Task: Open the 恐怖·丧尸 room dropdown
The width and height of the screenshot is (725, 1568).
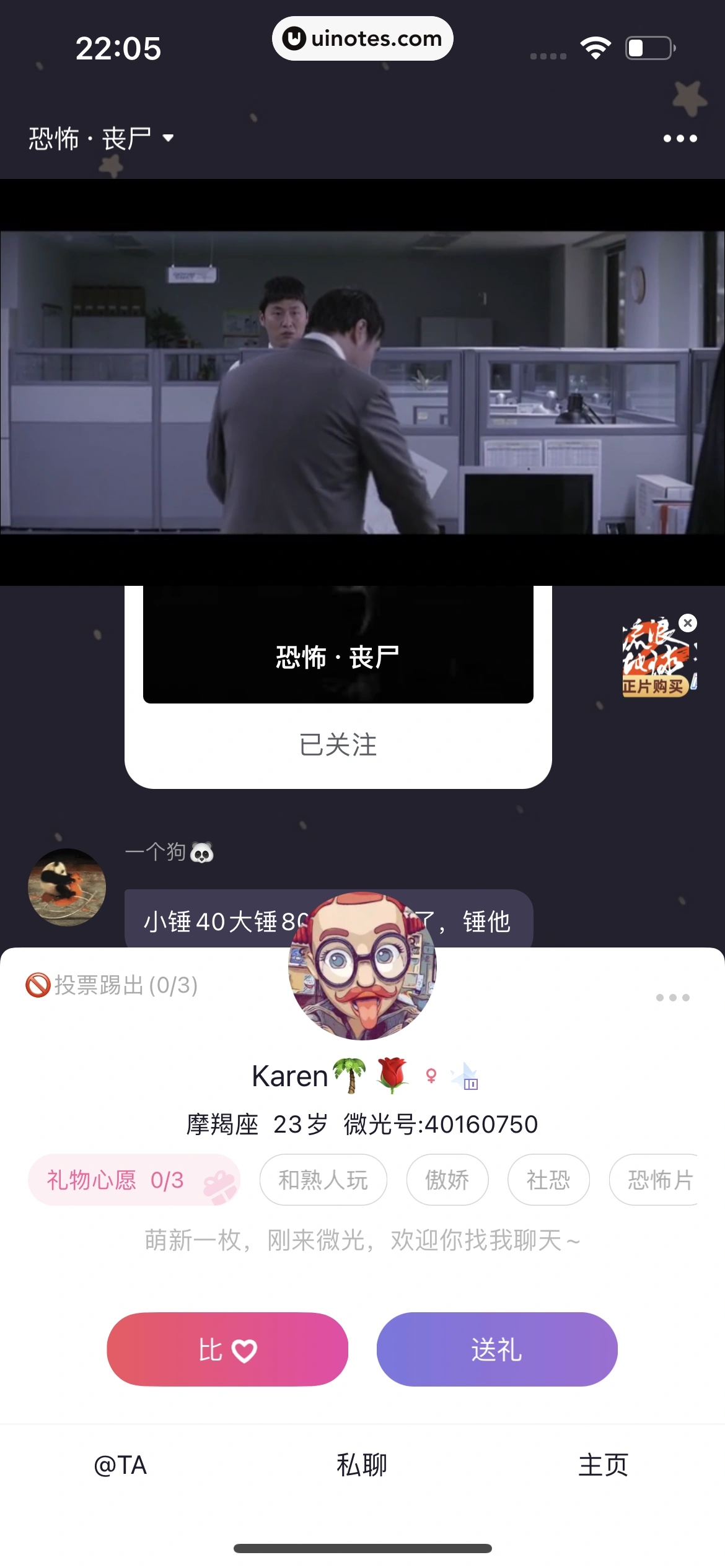Action: tap(102, 138)
